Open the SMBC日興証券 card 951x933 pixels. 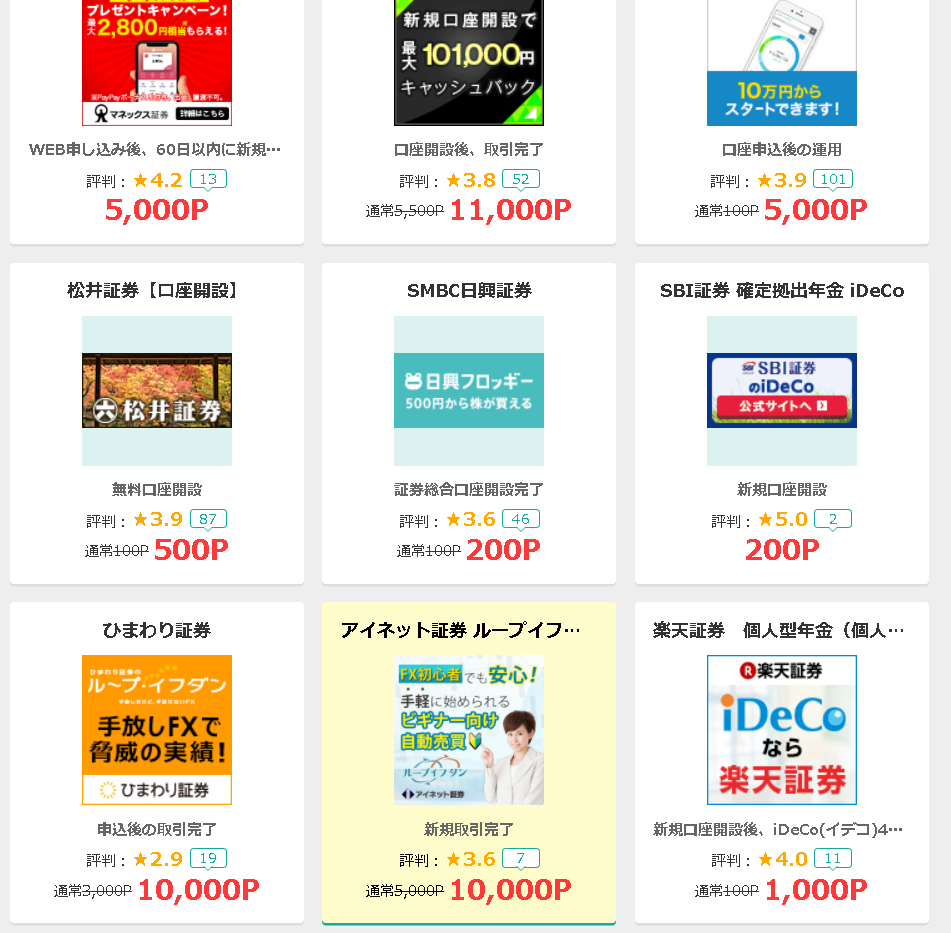[x=469, y=390]
